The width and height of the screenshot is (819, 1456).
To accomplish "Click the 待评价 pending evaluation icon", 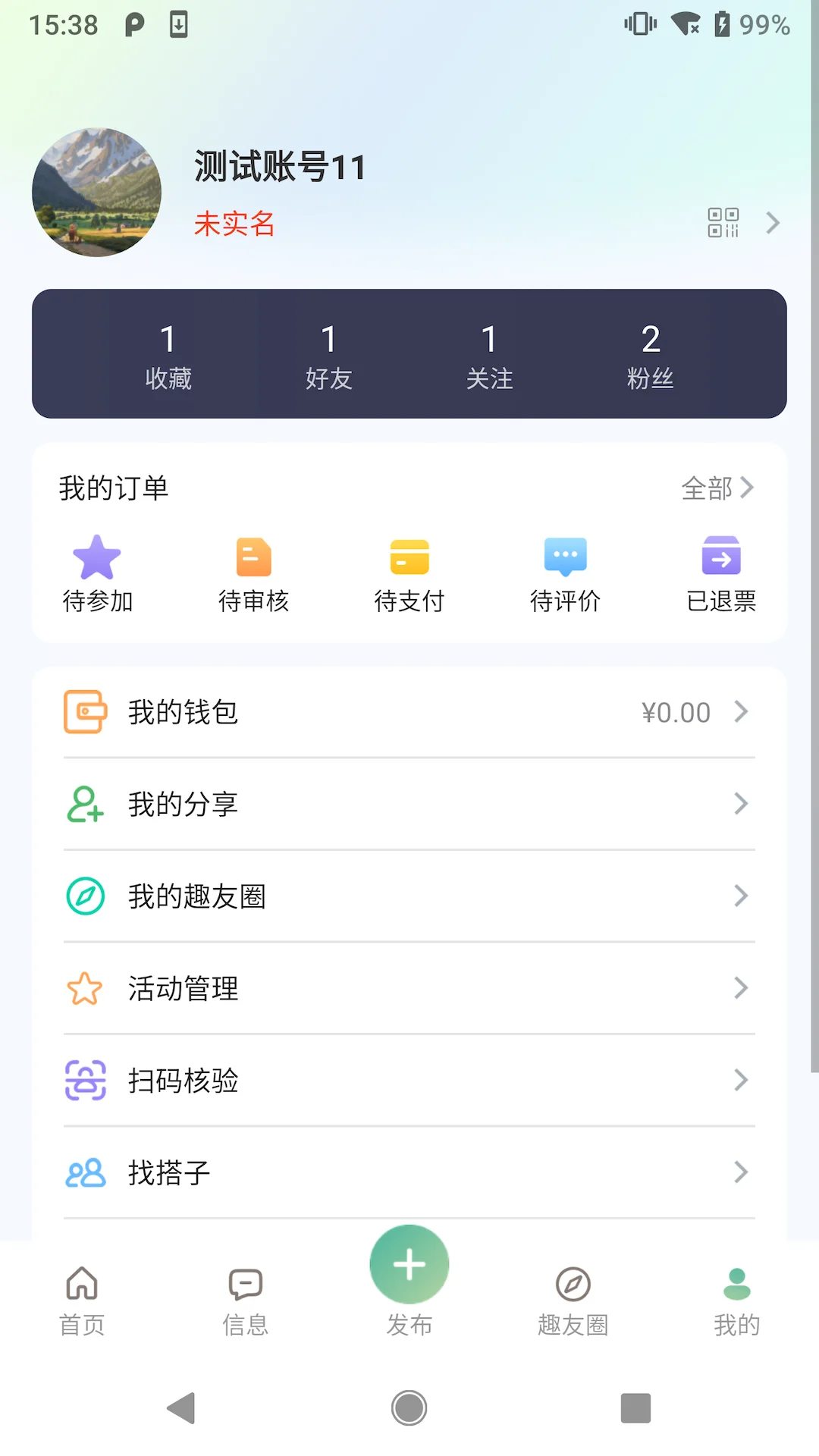I will point(565,557).
